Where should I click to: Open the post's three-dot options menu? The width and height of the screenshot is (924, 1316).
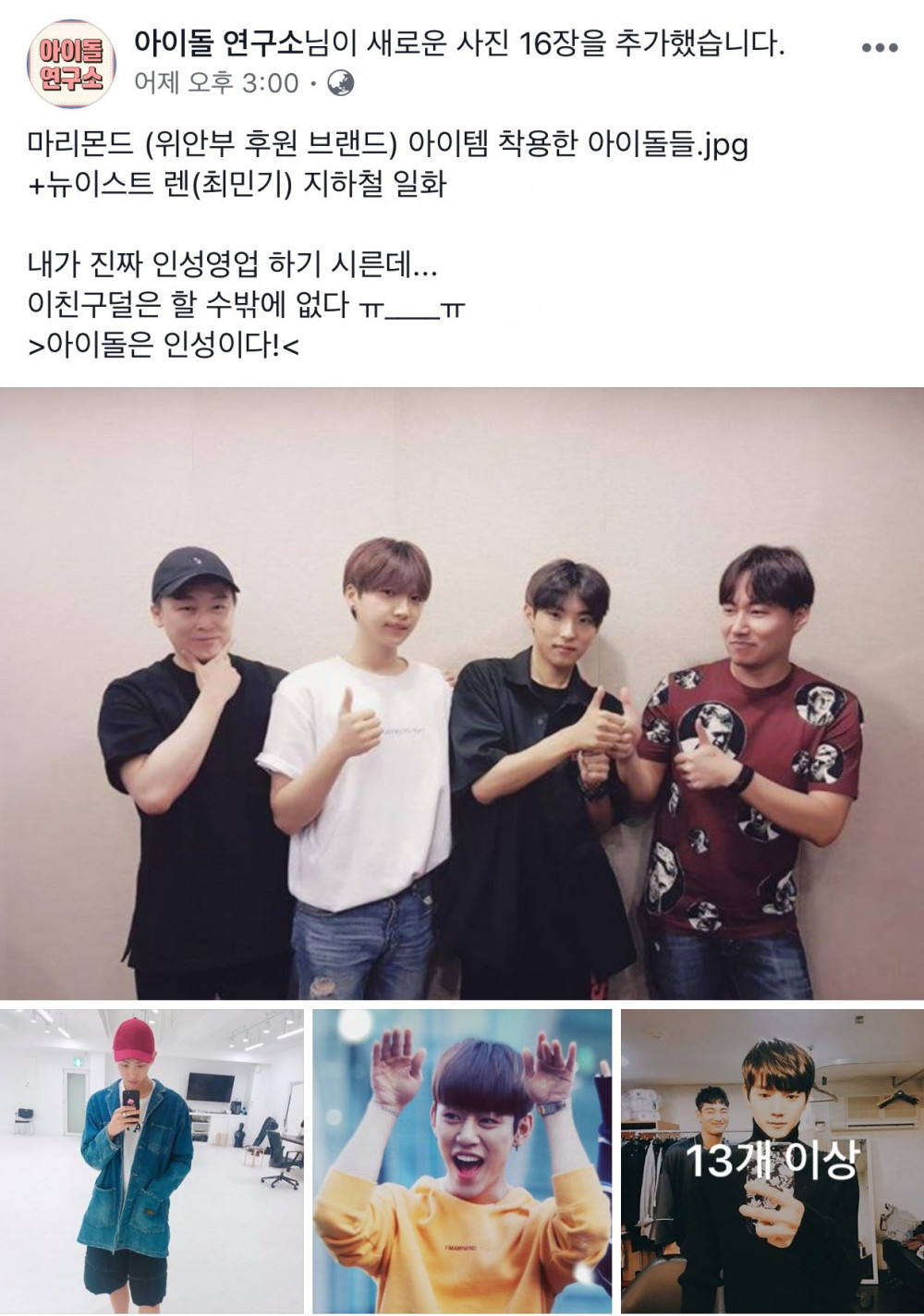click(x=879, y=48)
